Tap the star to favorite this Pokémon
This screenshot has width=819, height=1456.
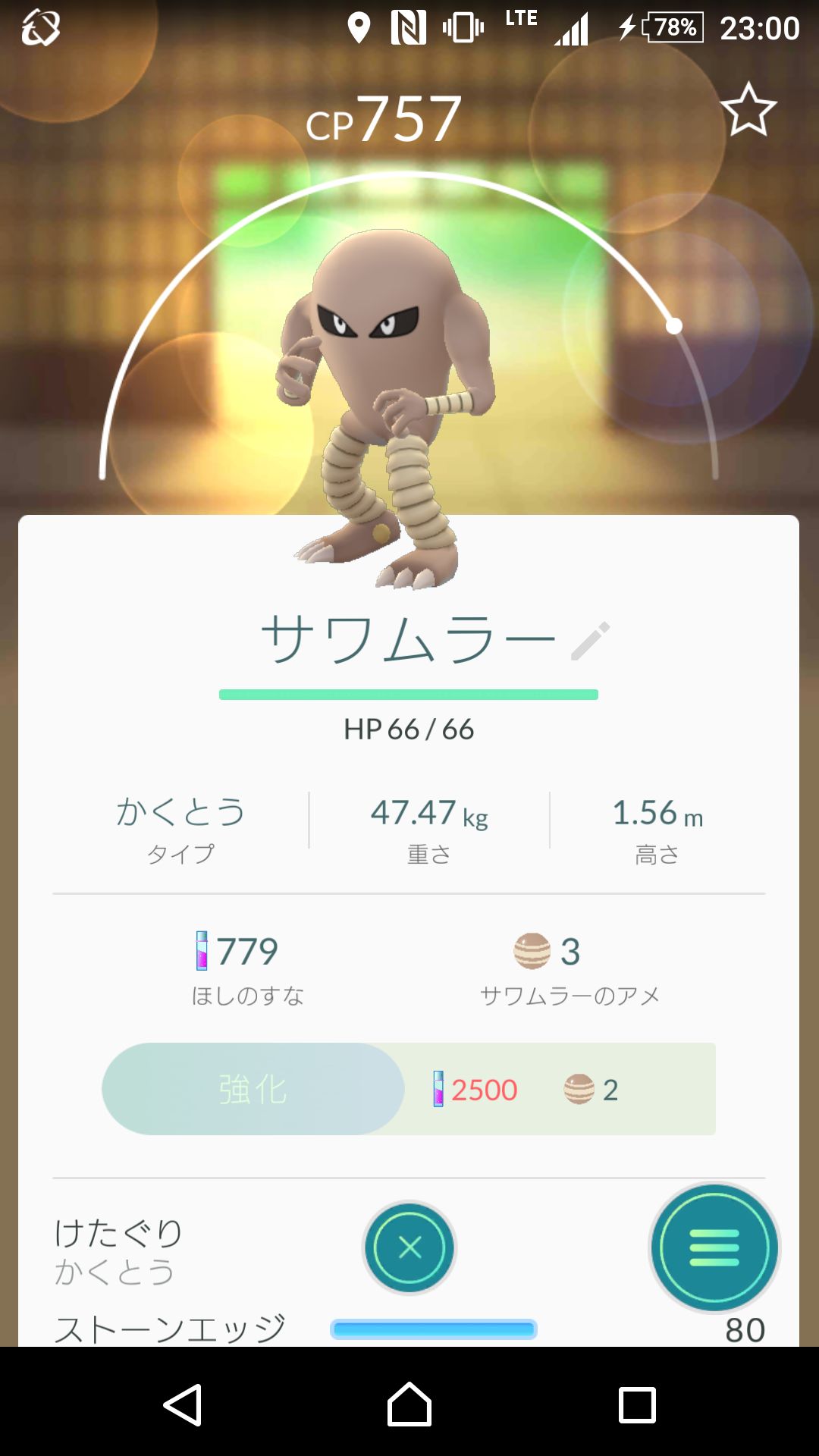[749, 110]
